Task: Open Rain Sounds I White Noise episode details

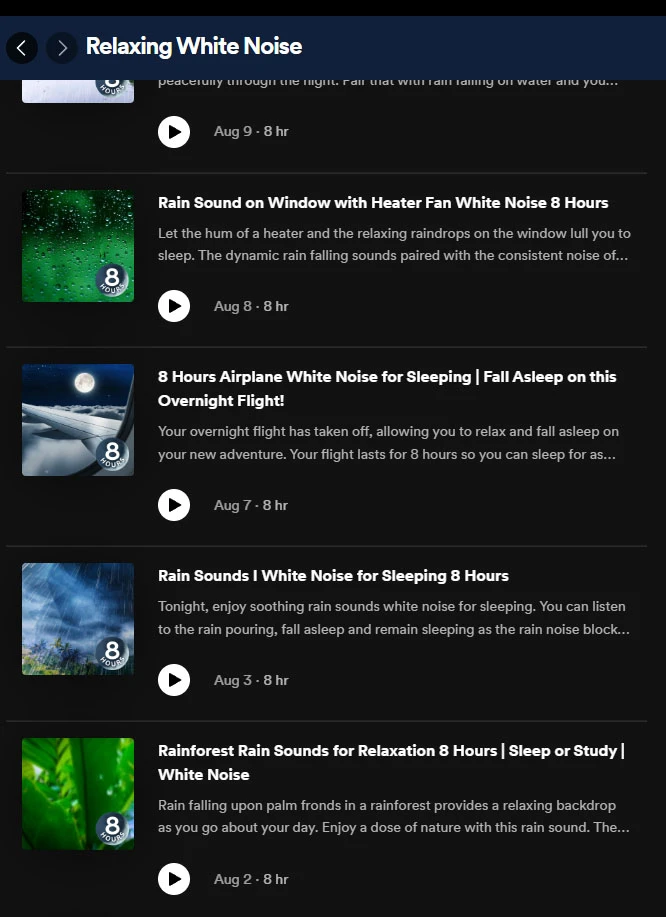Action: click(x=333, y=576)
